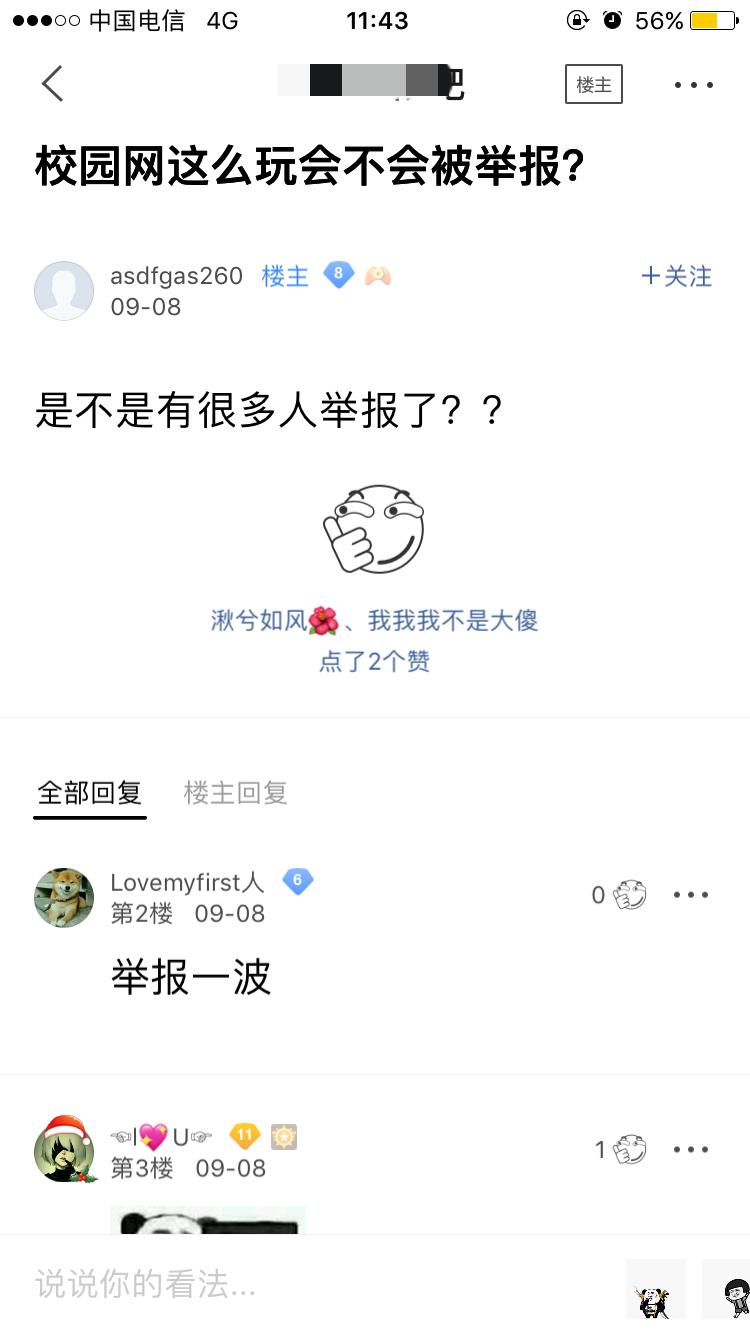Tap the sun medal icon on the third floor user
The width and height of the screenshot is (750, 1334).
pos(281,1137)
